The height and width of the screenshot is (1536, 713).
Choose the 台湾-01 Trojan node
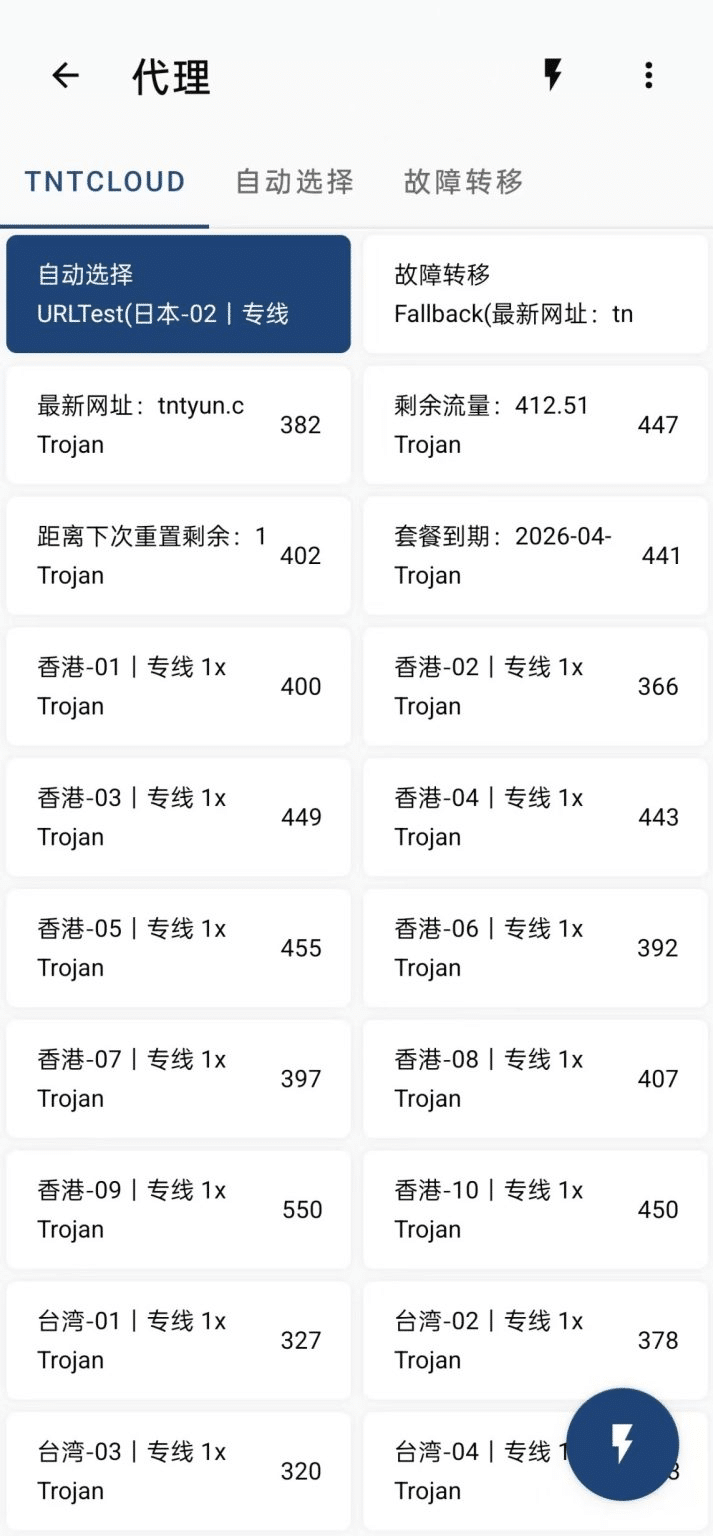178,1340
